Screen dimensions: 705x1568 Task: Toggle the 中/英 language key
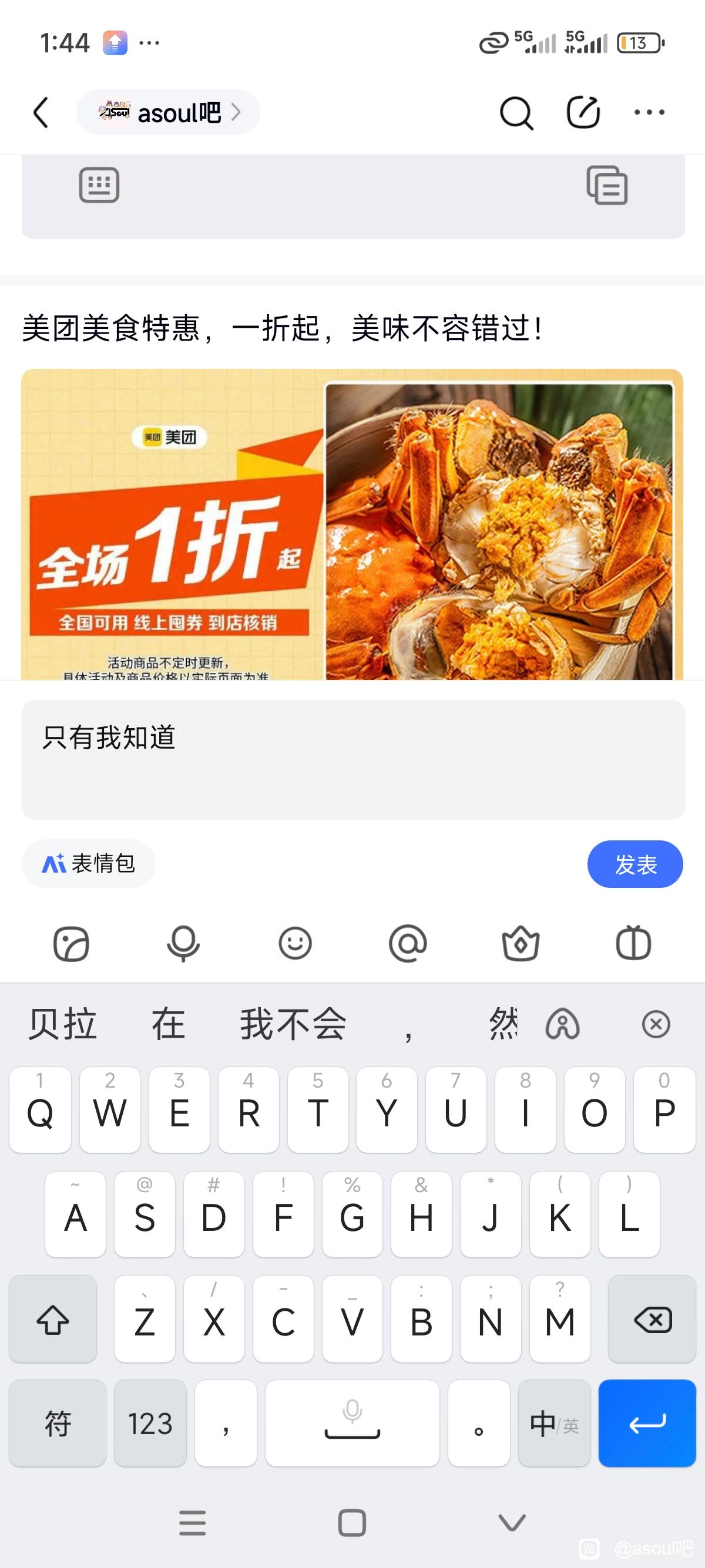pyautogui.click(x=553, y=1423)
